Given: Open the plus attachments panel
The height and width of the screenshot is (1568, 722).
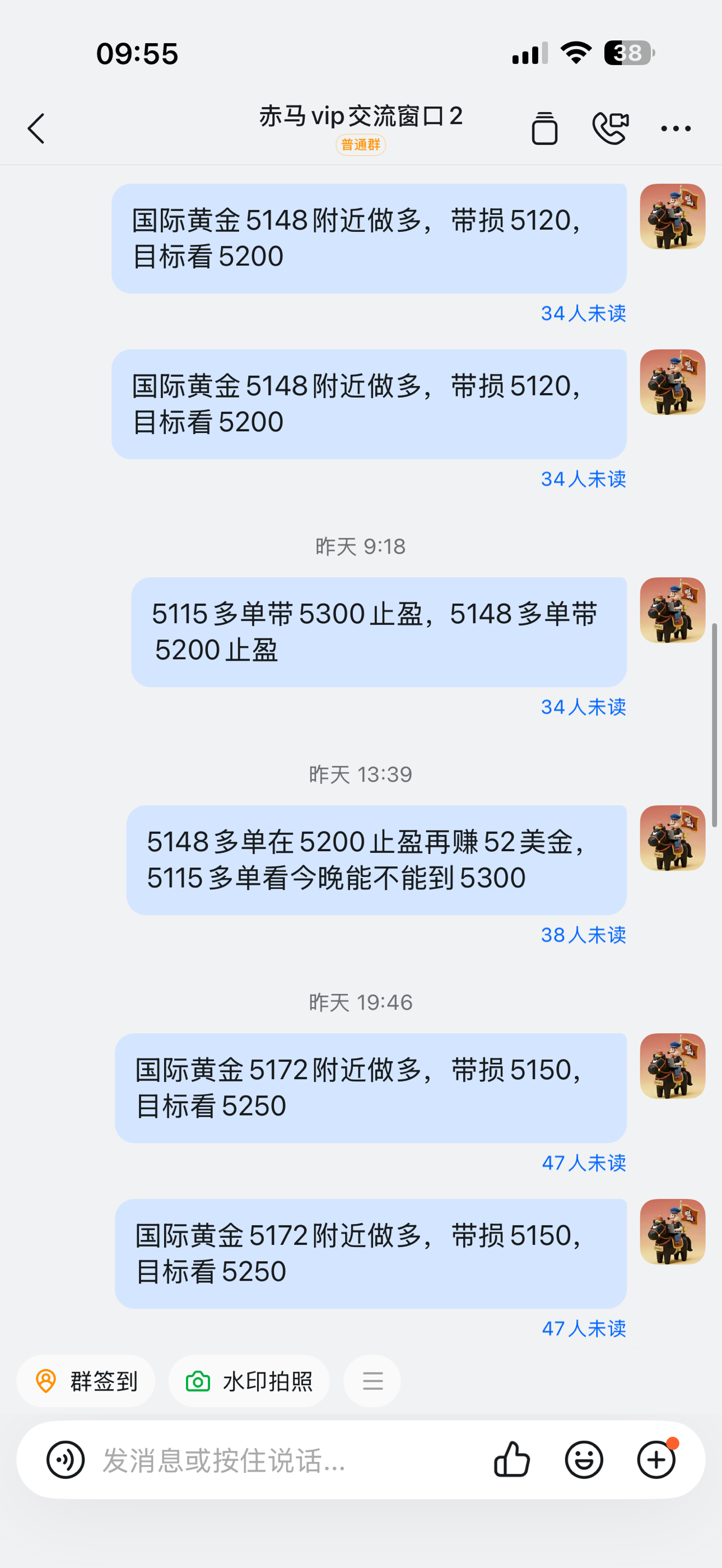Looking at the screenshot, I should pyautogui.click(x=656, y=1460).
